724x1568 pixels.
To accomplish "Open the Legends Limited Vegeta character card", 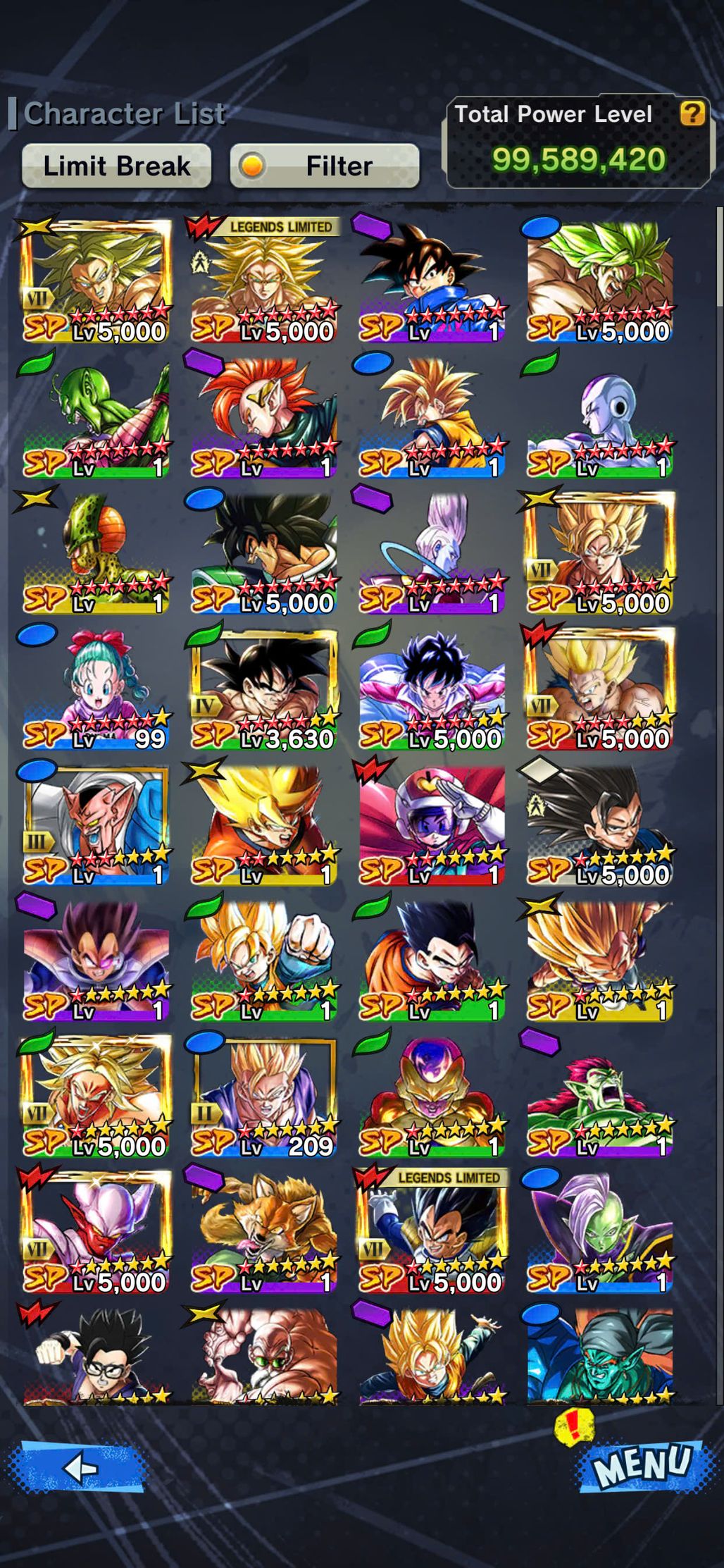I will pos(432,1232).
